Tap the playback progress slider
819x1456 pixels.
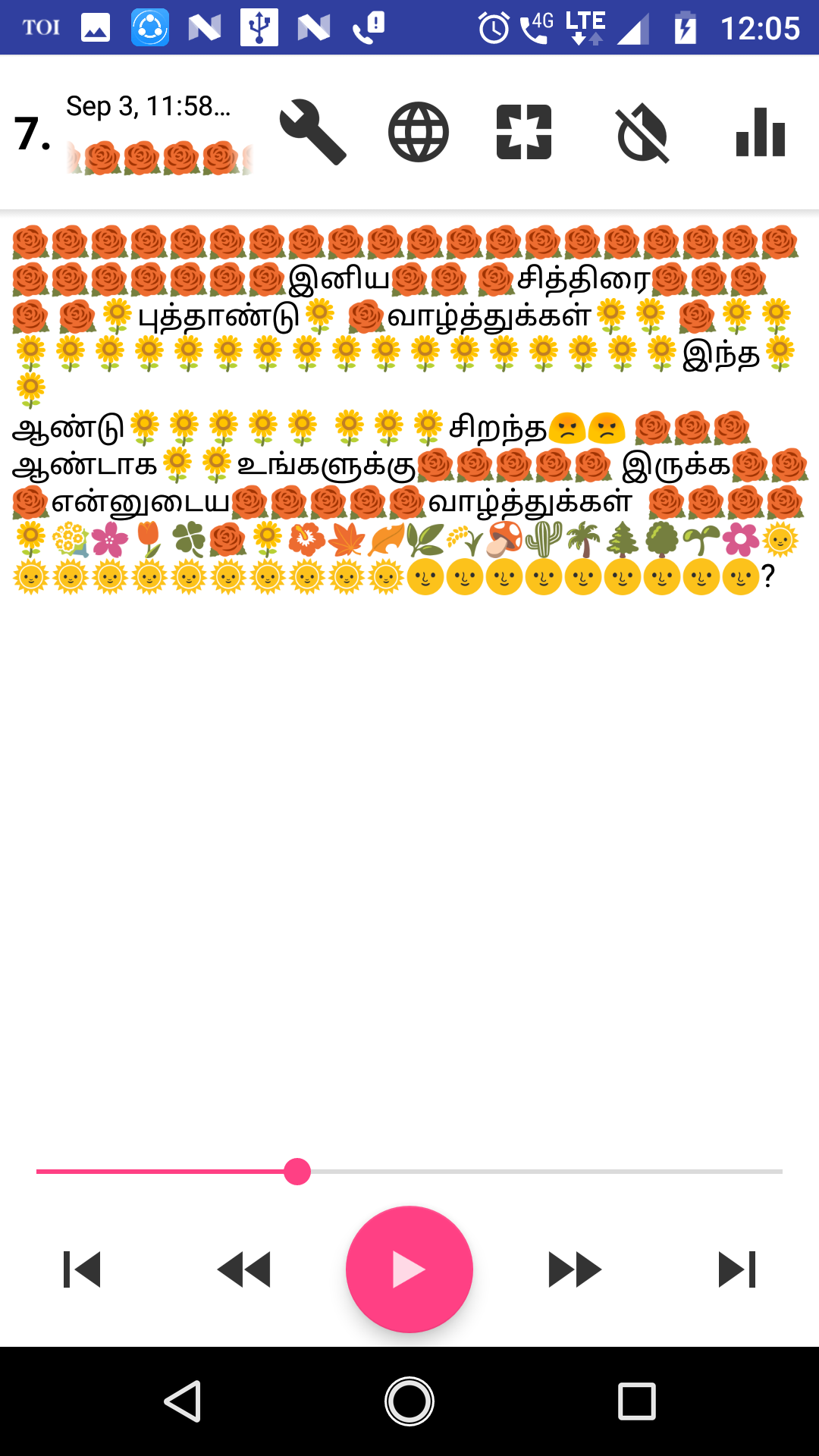click(409, 1172)
